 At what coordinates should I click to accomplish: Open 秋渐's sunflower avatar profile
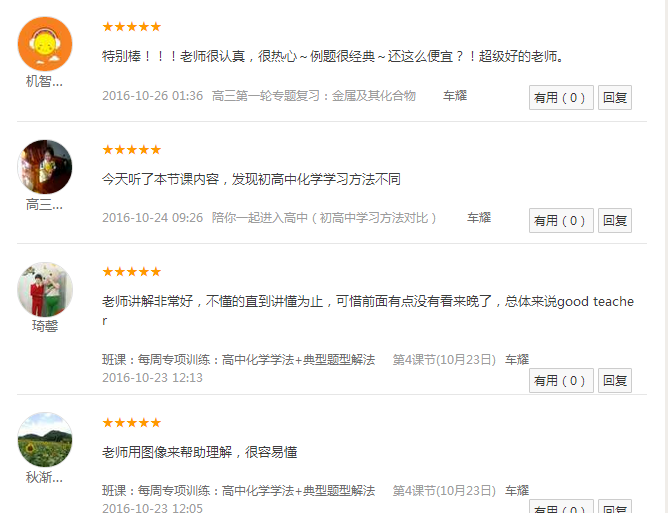(x=45, y=440)
